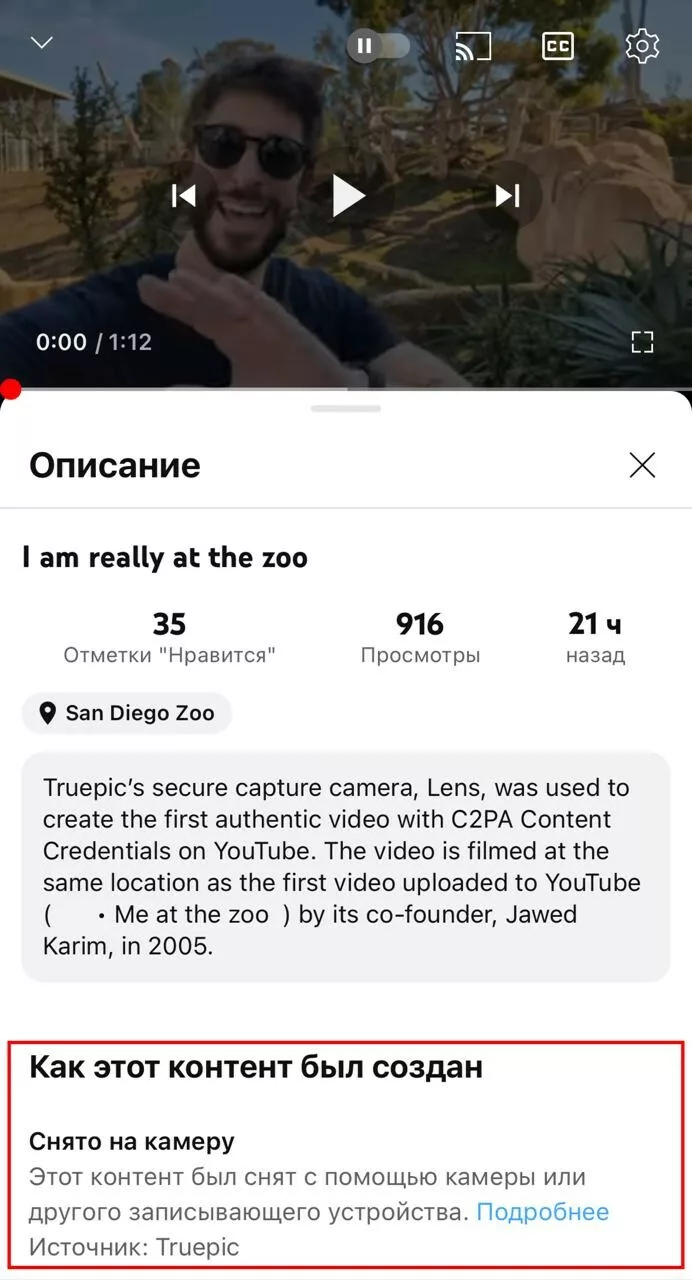Open the player settings gear
The image size is (692, 1280).
click(x=642, y=46)
